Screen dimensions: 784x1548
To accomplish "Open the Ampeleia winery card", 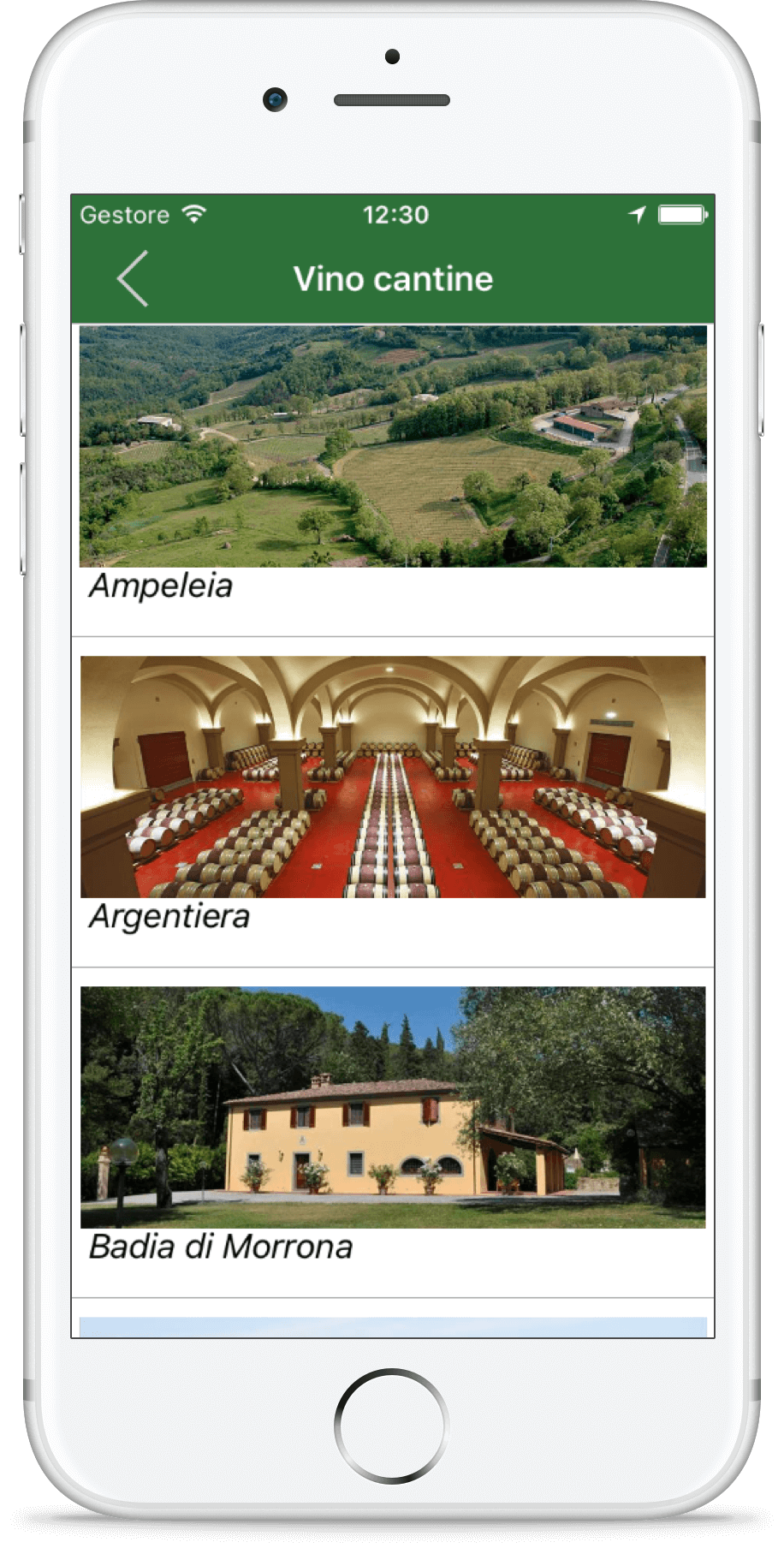I will (x=393, y=480).
